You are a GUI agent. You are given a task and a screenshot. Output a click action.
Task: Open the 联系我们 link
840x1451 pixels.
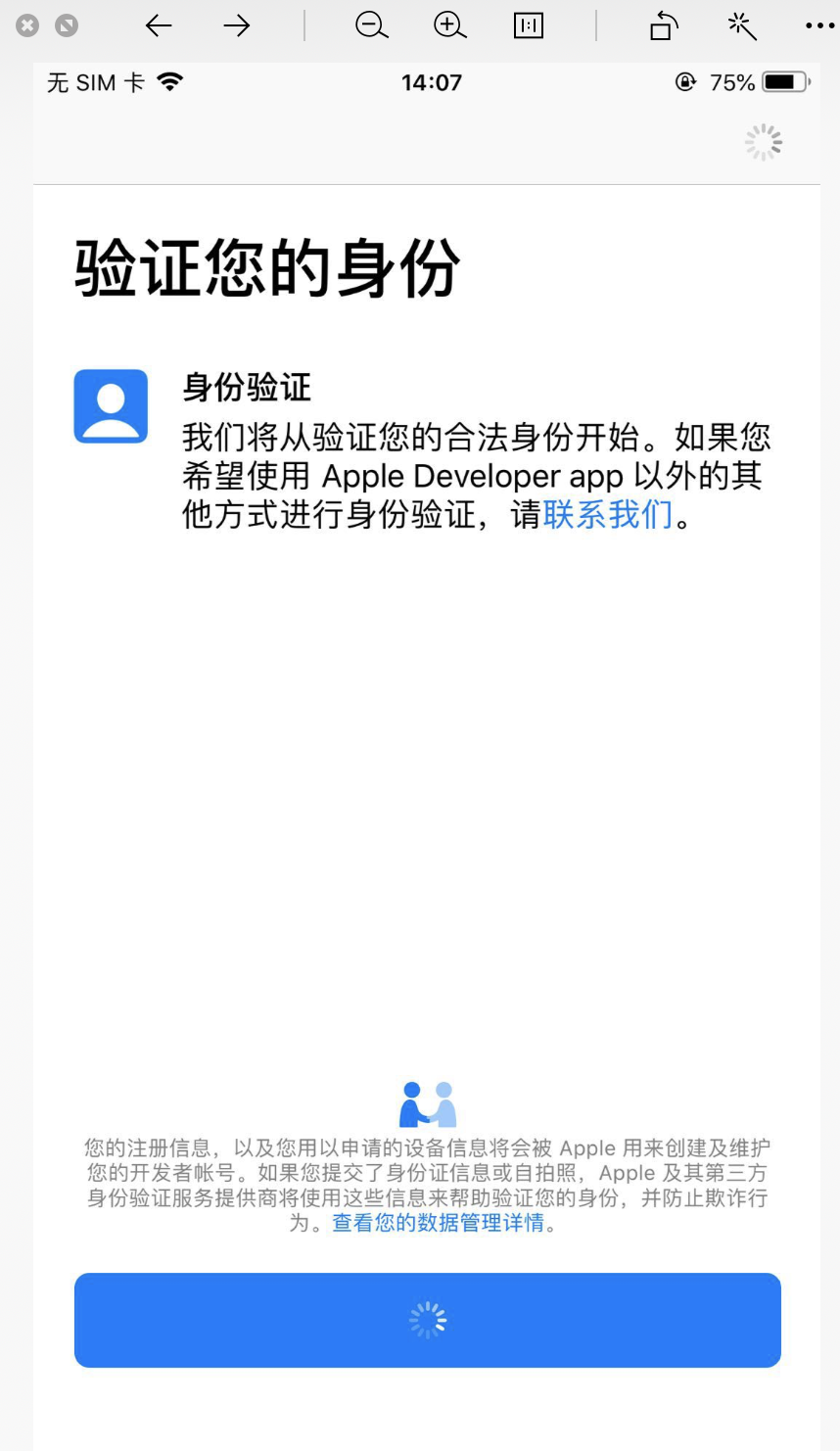[607, 513]
